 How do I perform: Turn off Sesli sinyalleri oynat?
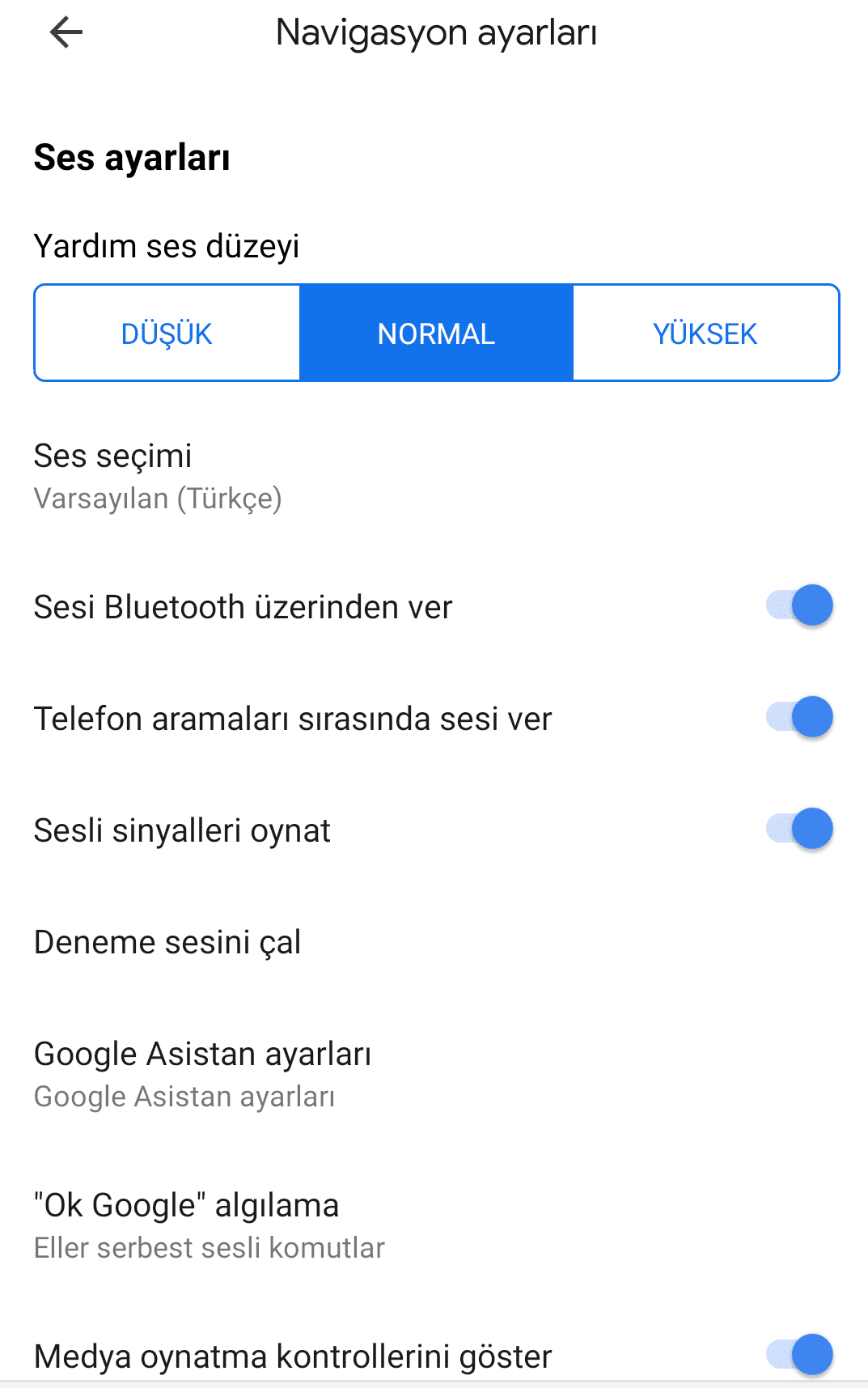[x=799, y=829]
